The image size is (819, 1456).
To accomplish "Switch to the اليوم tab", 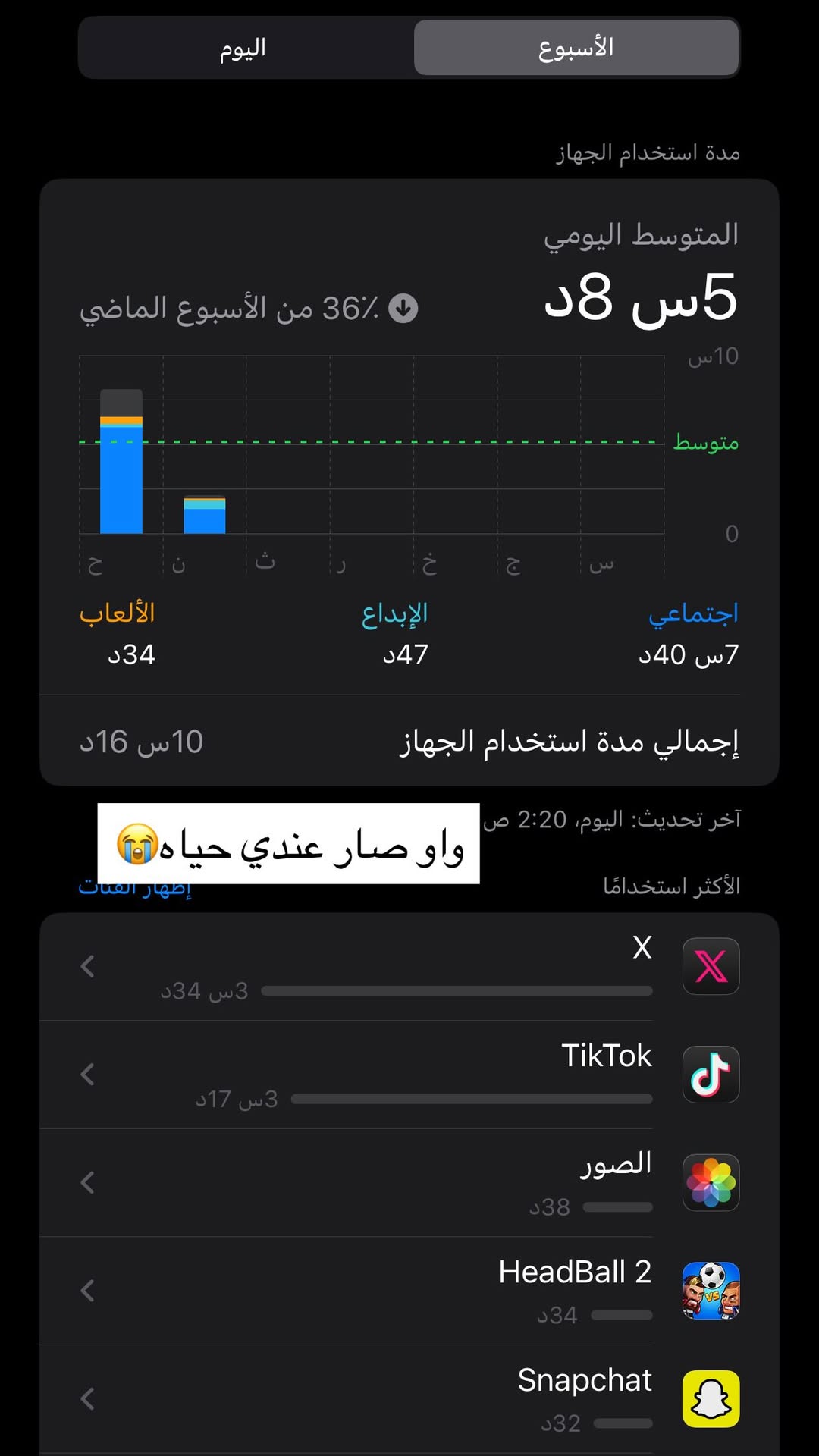I will tap(244, 48).
